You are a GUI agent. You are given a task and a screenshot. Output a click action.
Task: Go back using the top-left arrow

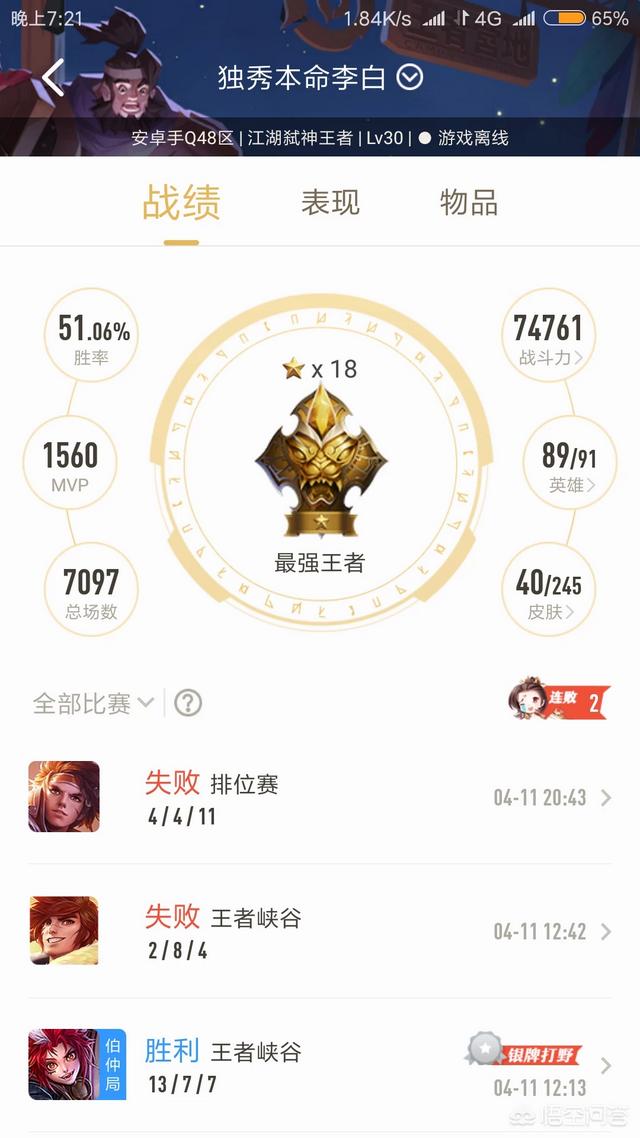click(x=53, y=78)
